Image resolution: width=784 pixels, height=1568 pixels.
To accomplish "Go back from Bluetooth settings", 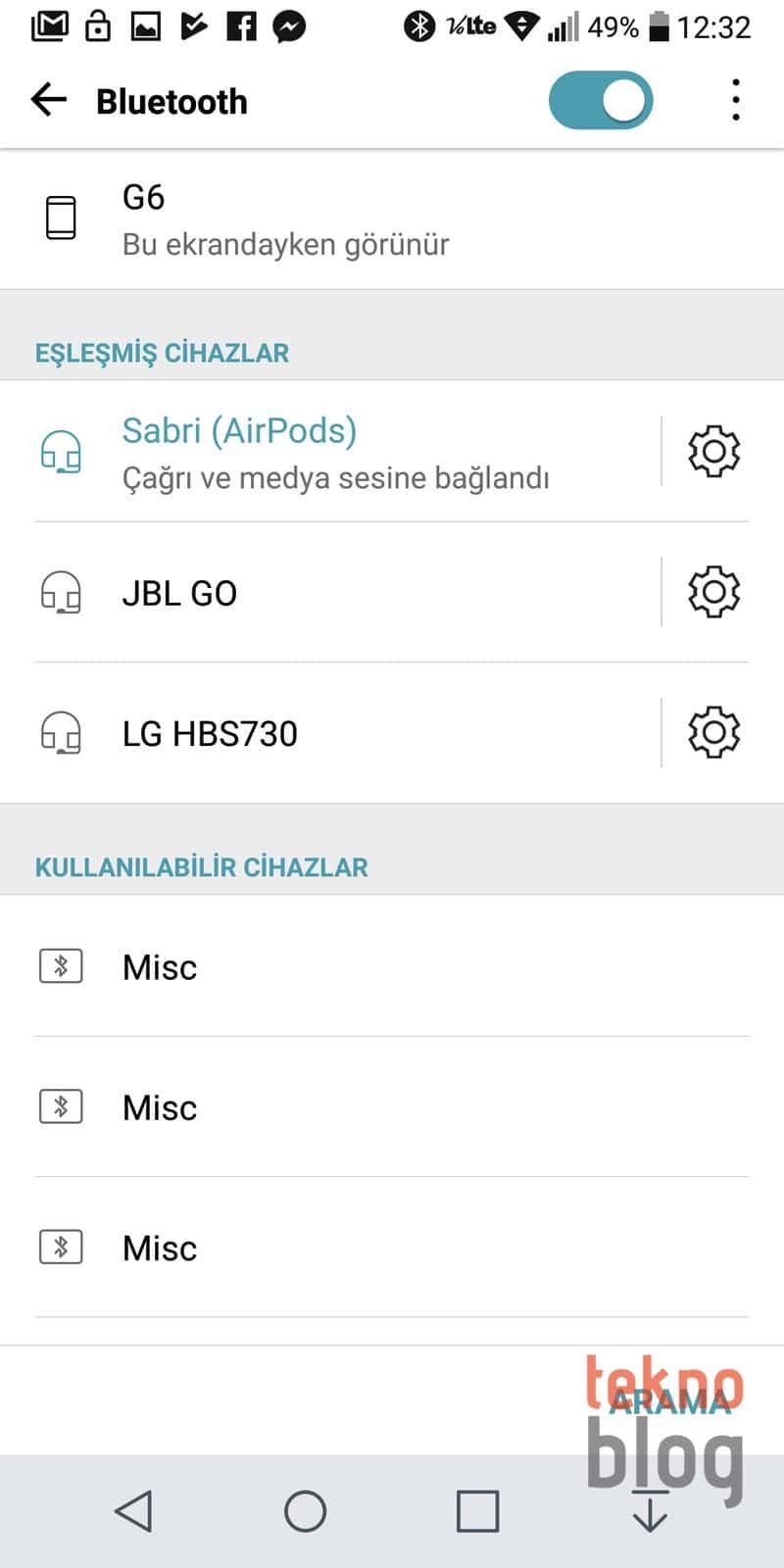I will (x=49, y=100).
